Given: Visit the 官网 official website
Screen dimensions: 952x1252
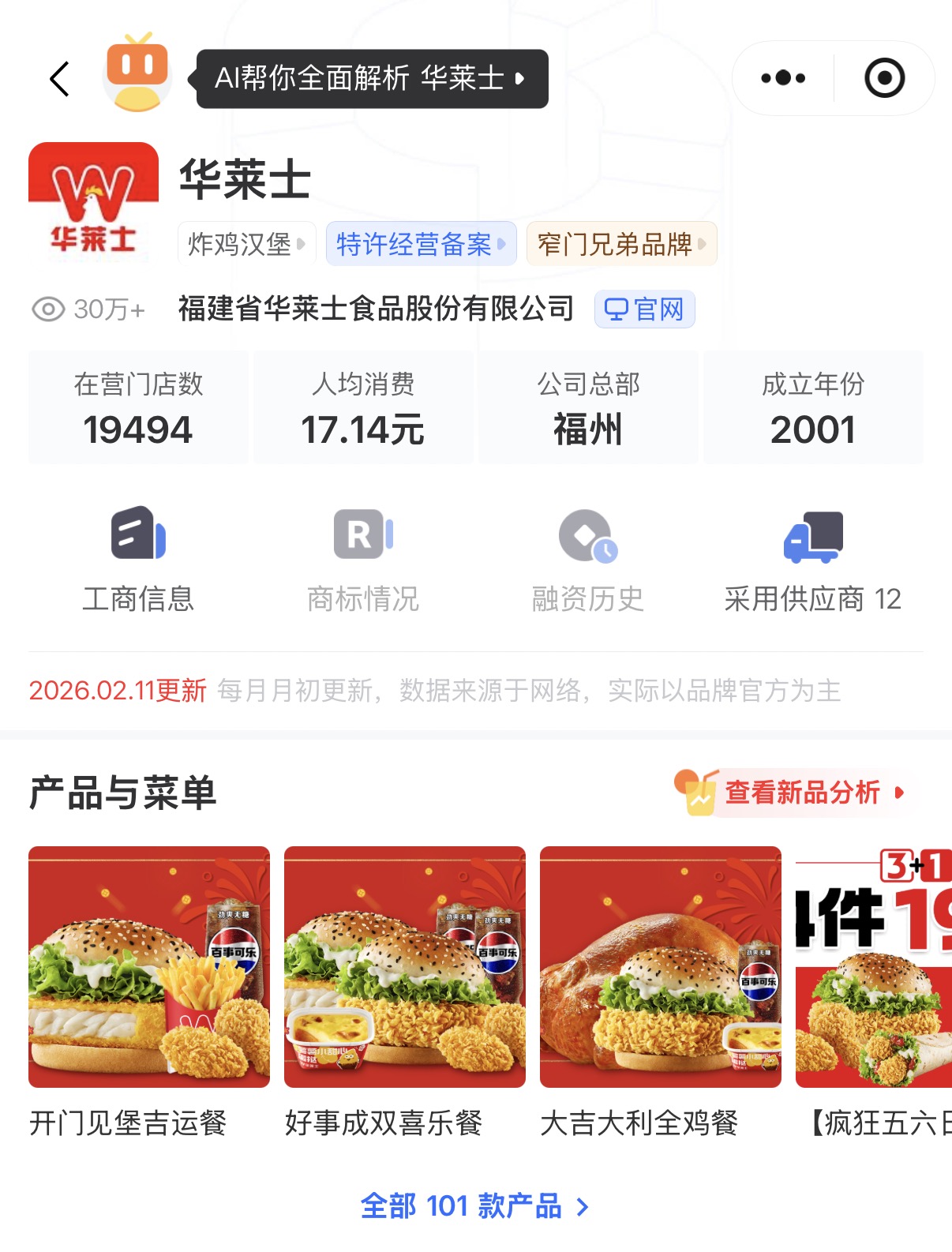Looking at the screenshot, I should 644,309.
